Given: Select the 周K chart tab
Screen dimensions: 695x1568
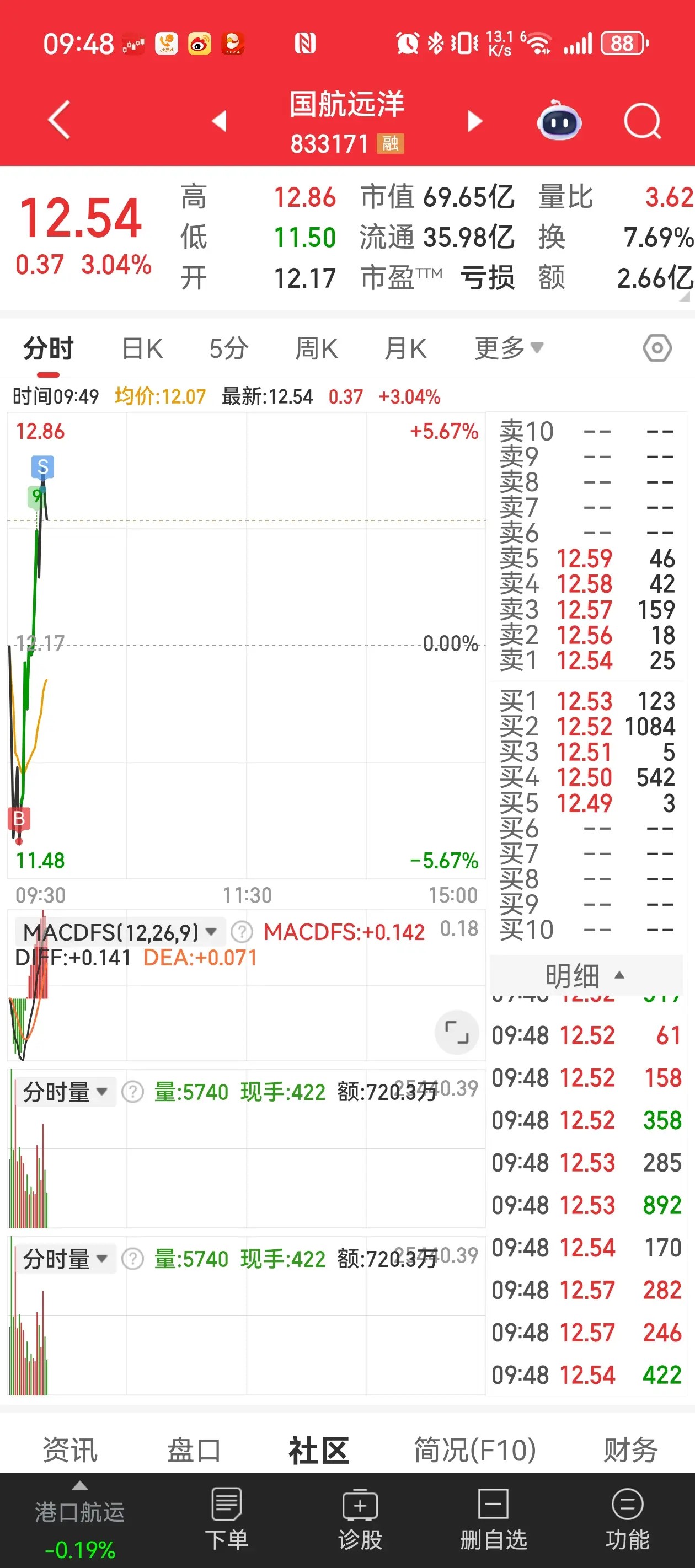Looking at the screenshot, I should pyautogui.click(x=316, y=349).
